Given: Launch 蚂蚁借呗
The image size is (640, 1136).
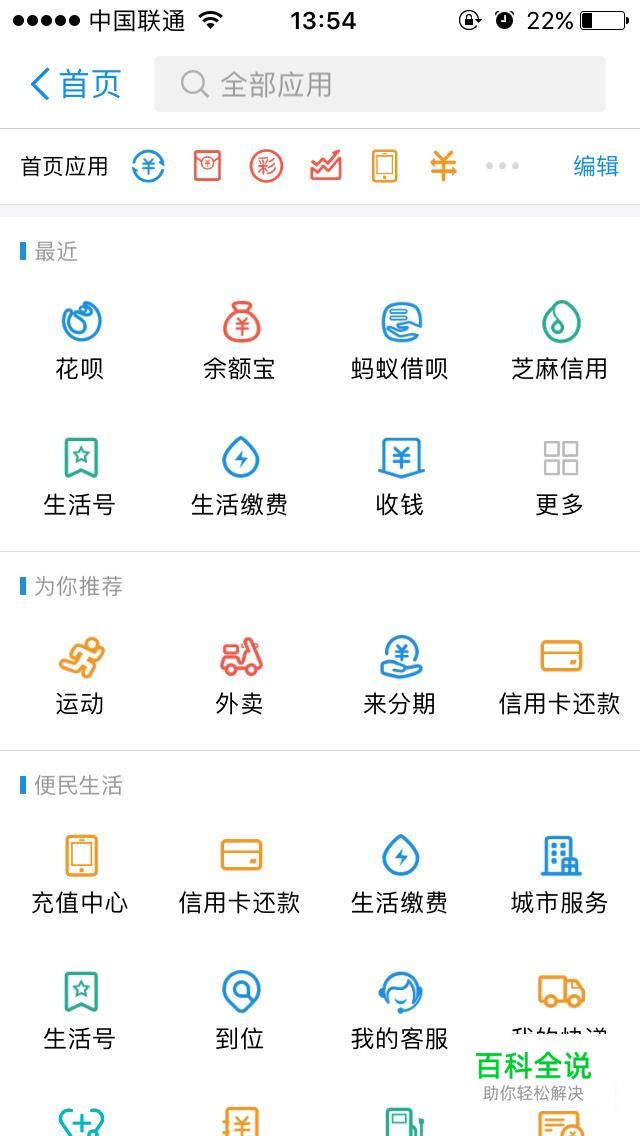Looking at the screenshot, I should coord(400,340).
